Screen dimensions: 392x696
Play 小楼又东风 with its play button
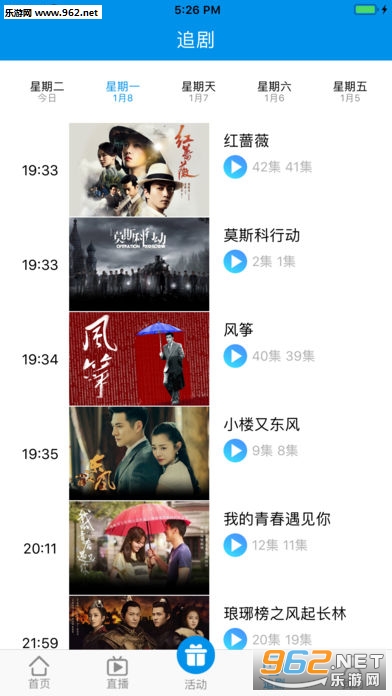click(235, 451)
